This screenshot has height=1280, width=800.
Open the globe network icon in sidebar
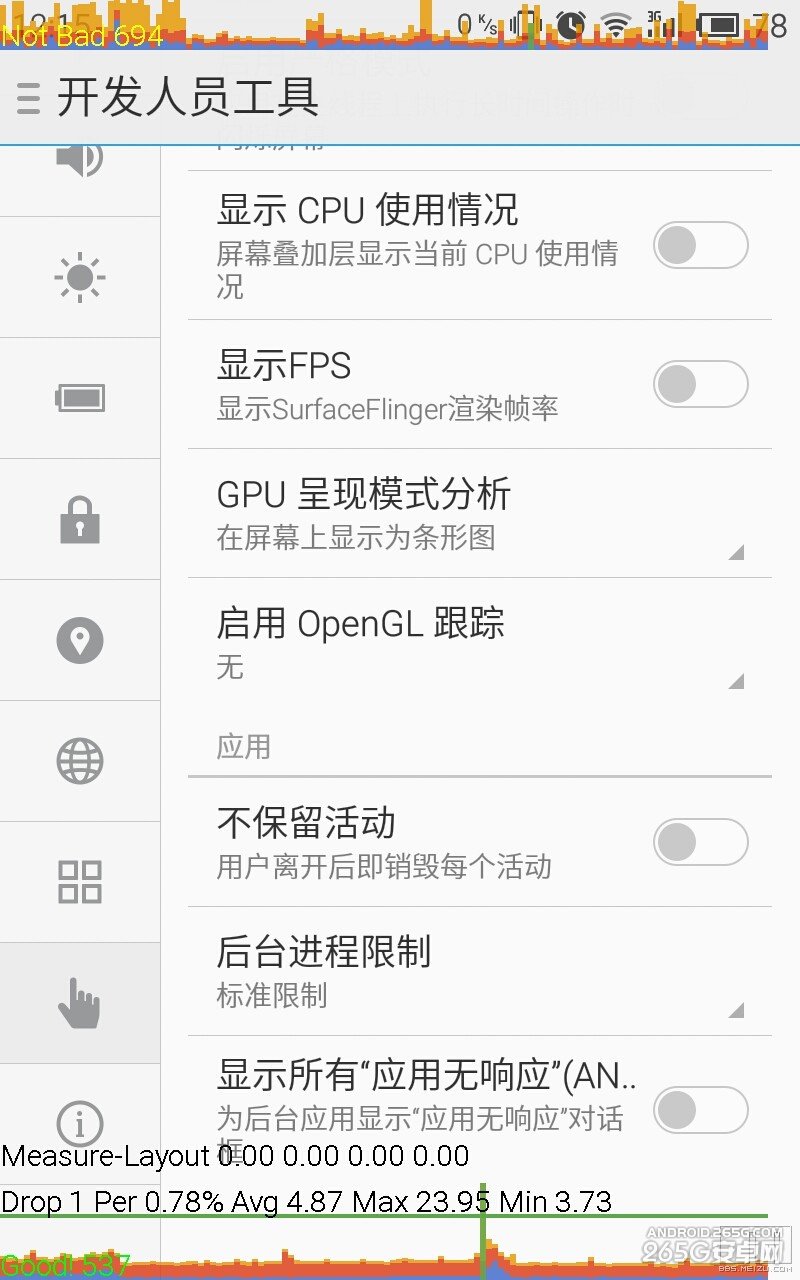click(80, 760)
